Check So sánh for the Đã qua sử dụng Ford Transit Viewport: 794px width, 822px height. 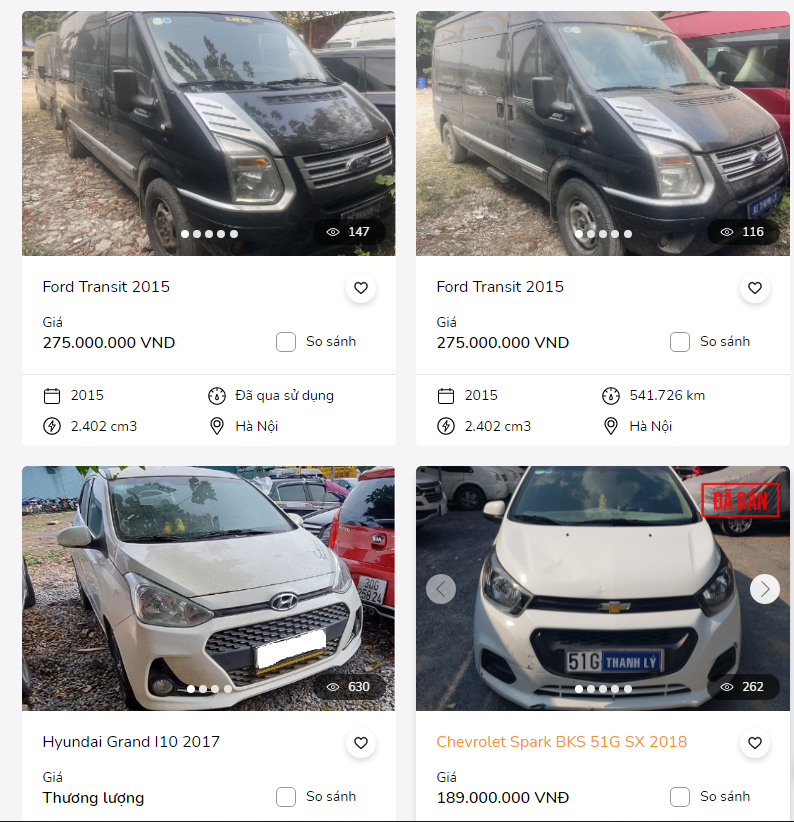[286, 342]
